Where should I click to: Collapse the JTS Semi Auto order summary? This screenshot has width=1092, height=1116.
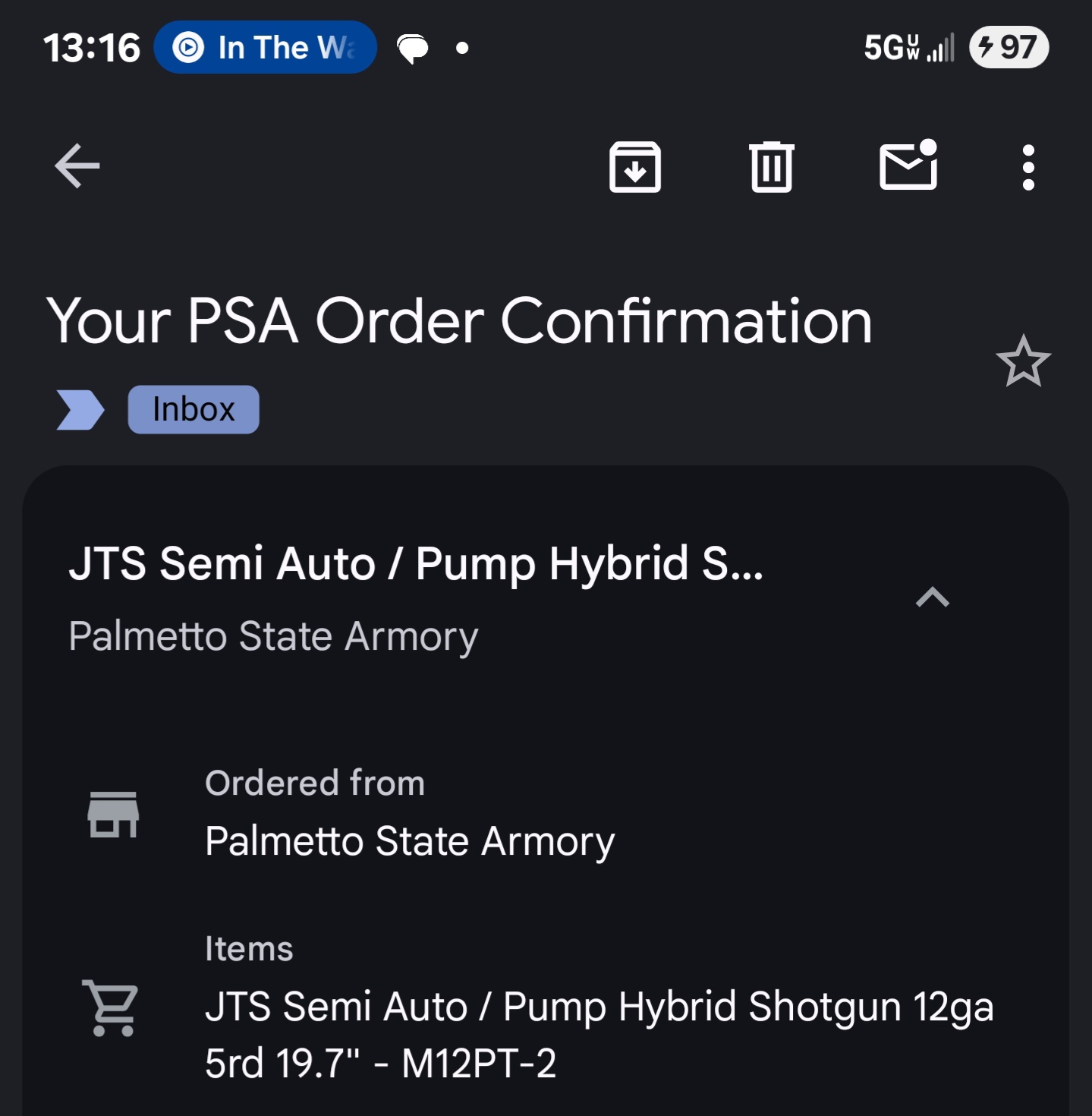click(x=933, y=598)
